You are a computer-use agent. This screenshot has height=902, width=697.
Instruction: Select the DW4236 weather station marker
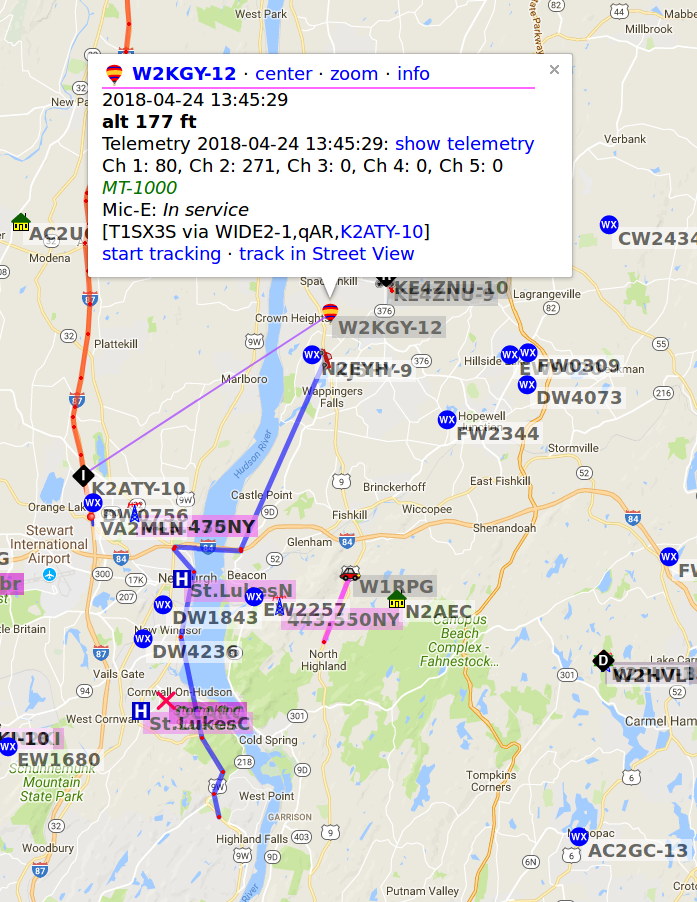coord(143,638)
